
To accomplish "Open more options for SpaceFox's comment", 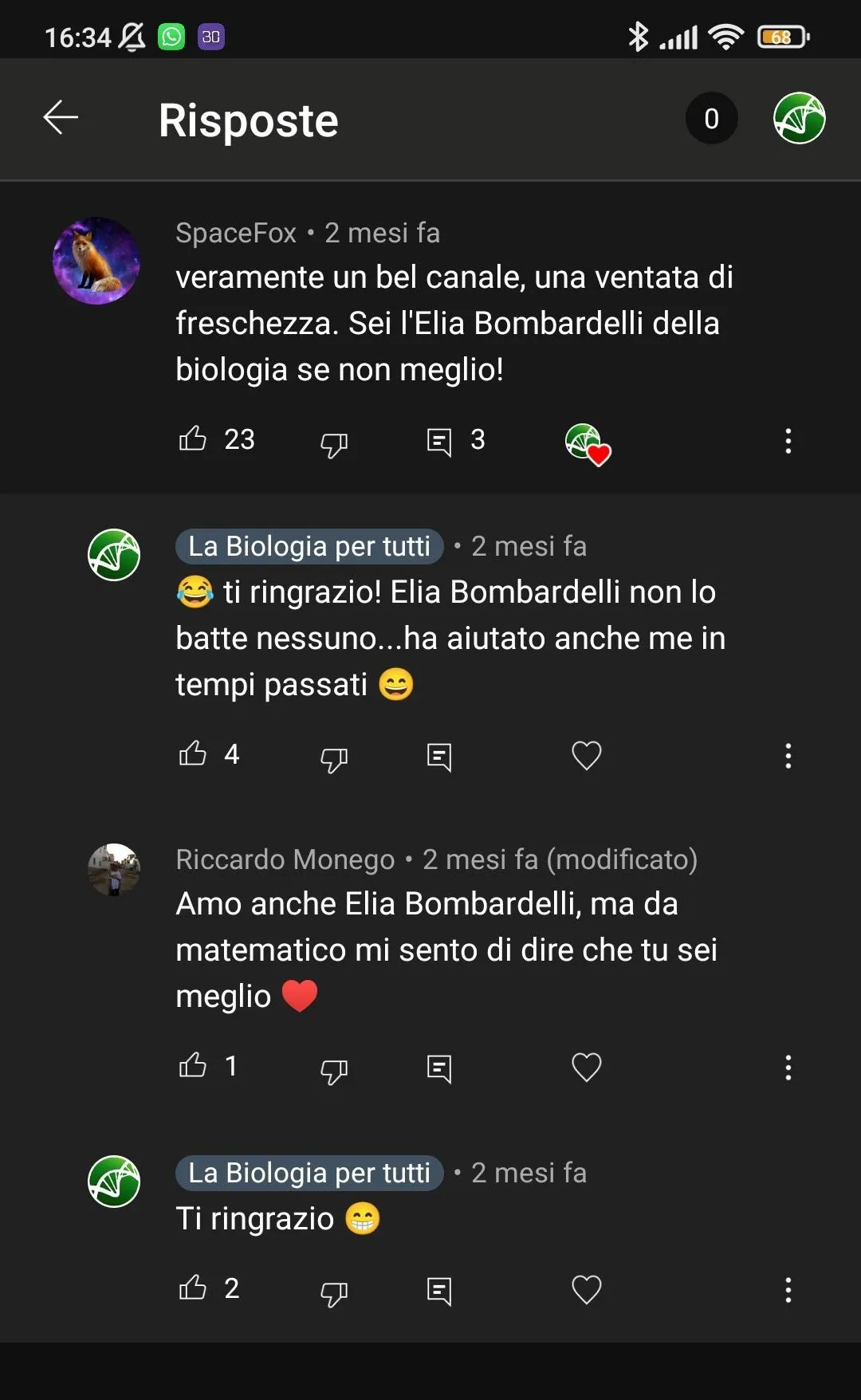I will (x=788, y=441).
